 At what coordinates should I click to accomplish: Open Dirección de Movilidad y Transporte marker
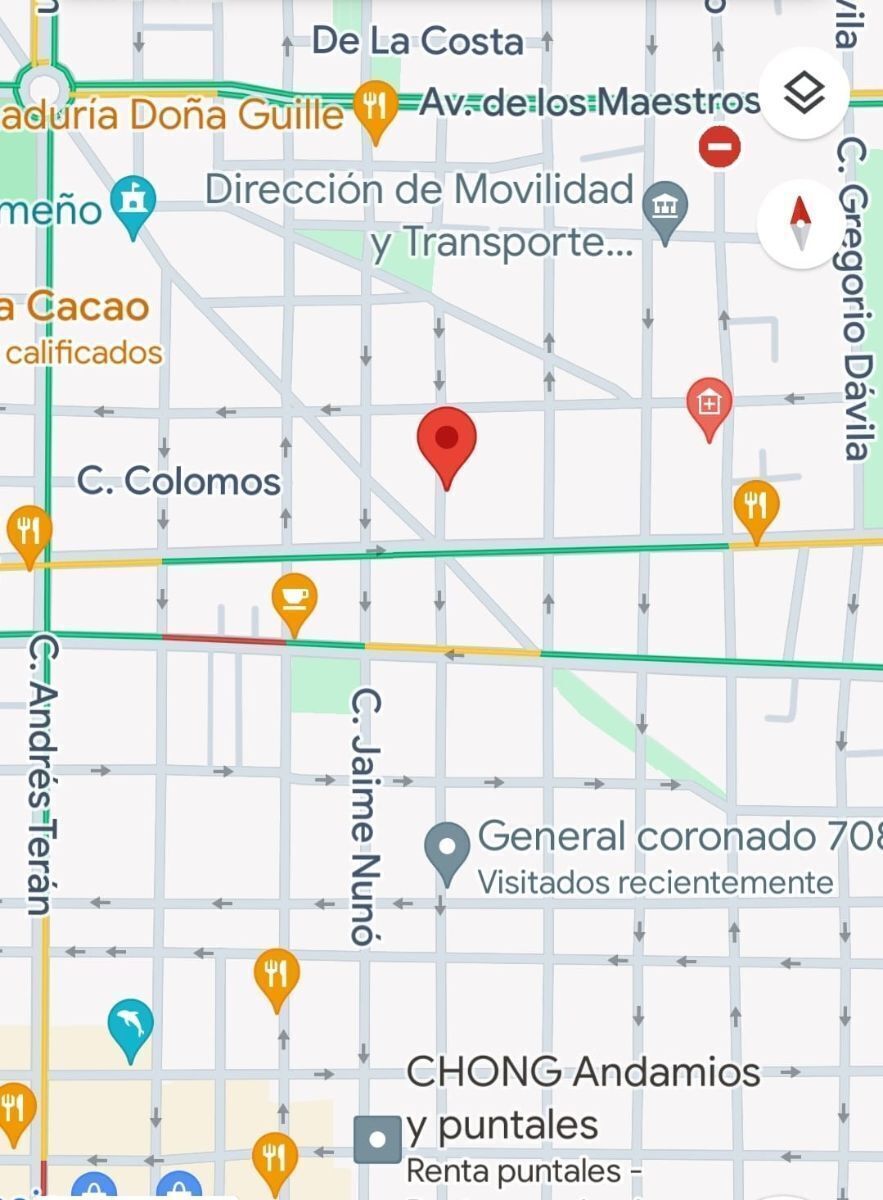pos(665,209)
